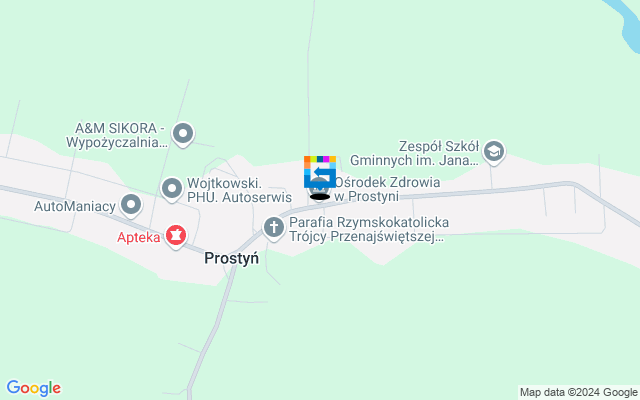Open the Apteka pharmacy marker
Viewport: 640px width, 400px height.
coord(177,236)
